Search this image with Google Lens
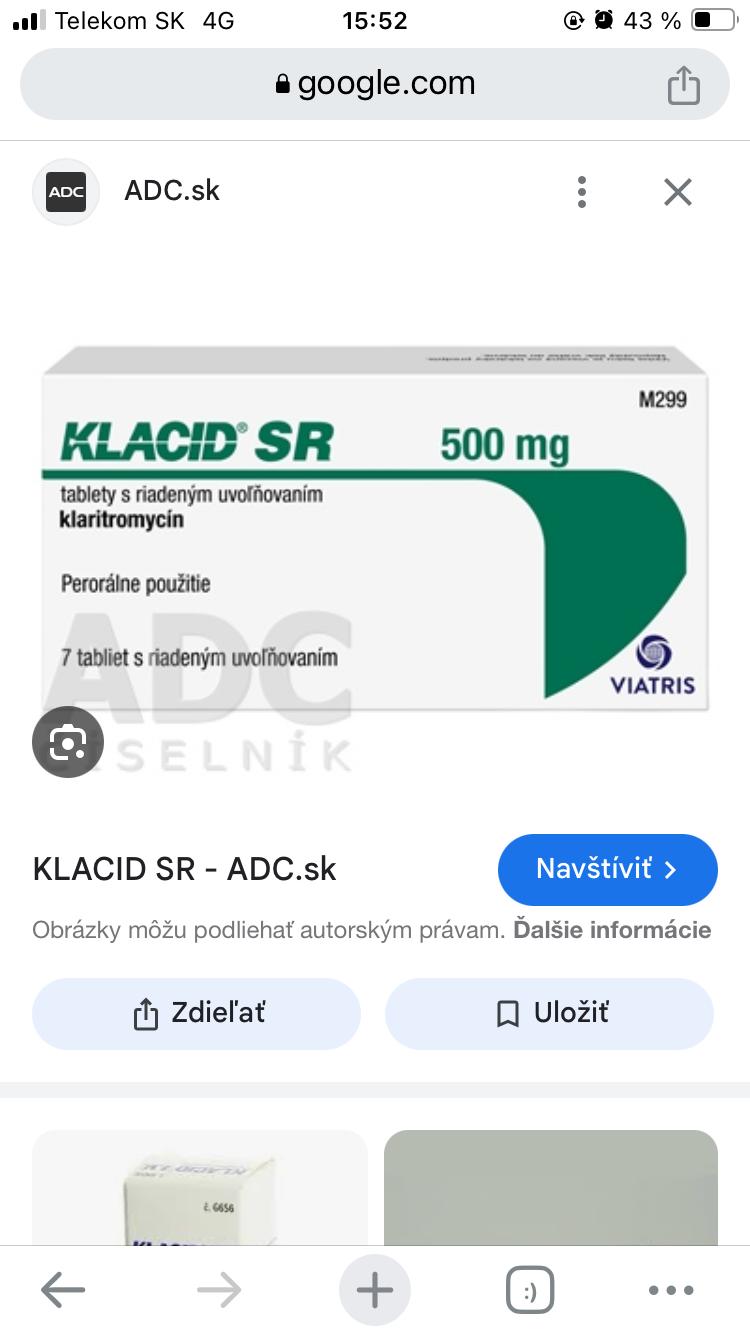The width and height of the screenshot is (750, 1334). tap(67, 742)
